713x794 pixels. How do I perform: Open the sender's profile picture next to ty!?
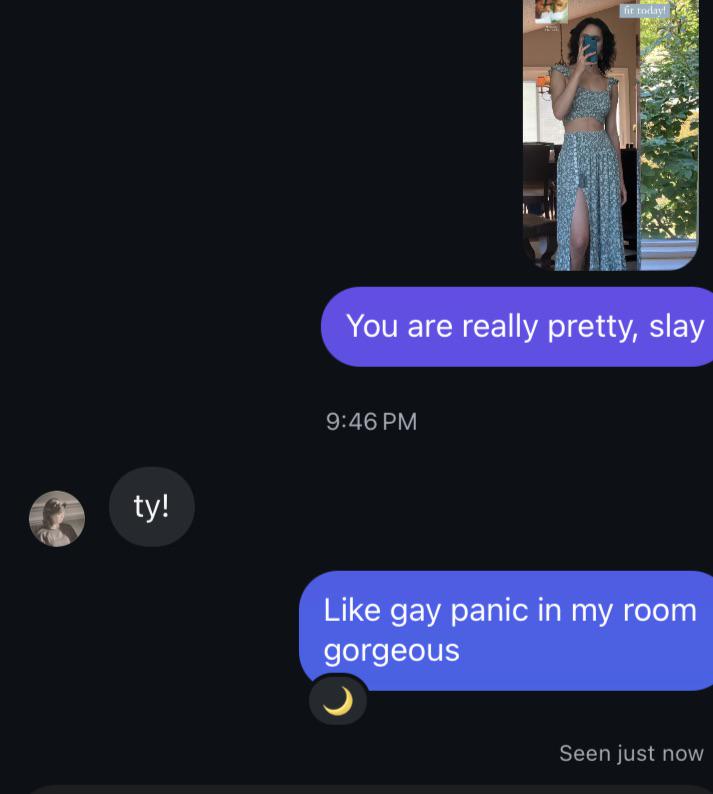pyautogui.click(x=57, y=518)
